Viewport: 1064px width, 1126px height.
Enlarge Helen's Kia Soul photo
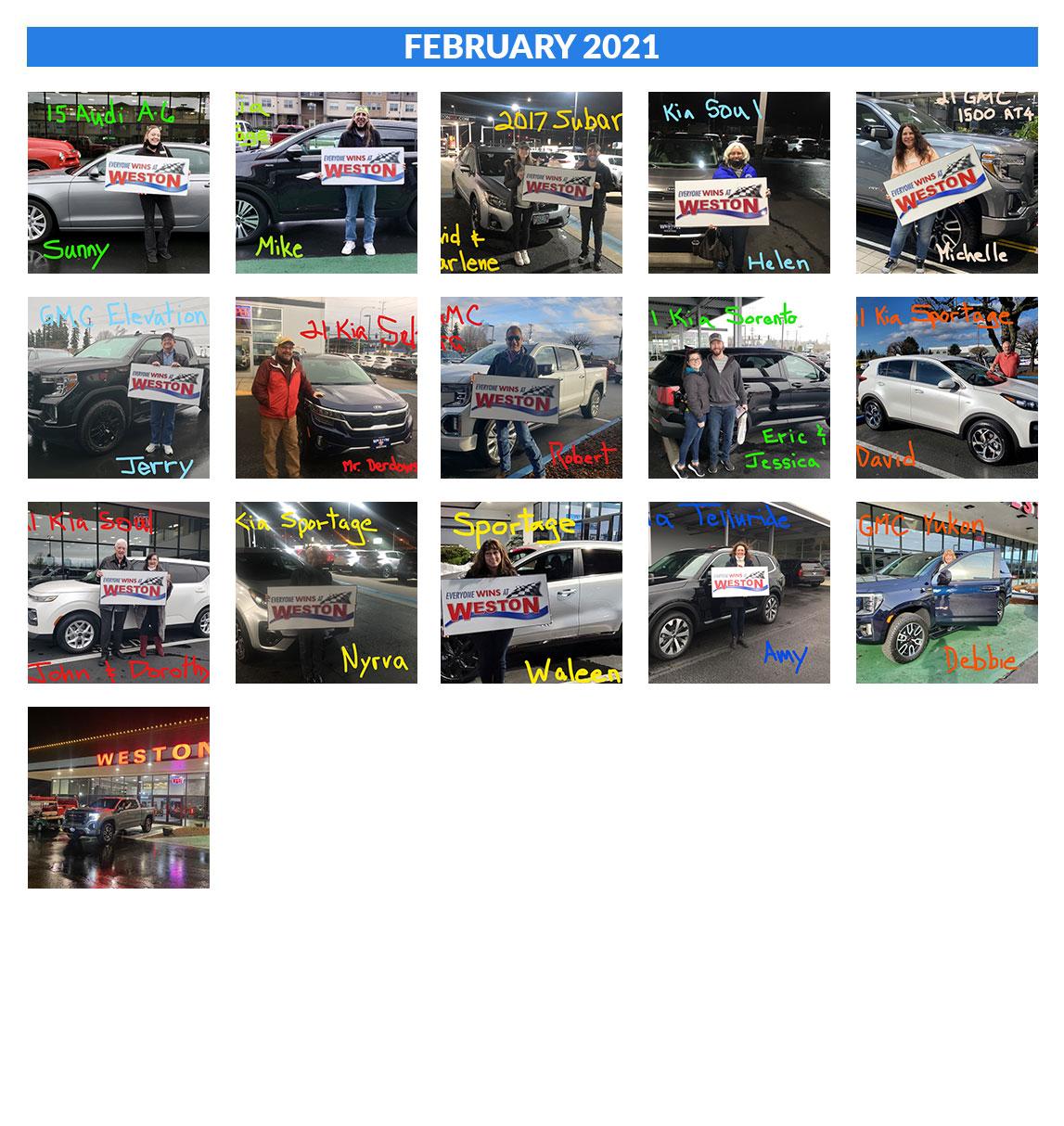point(739,183)
